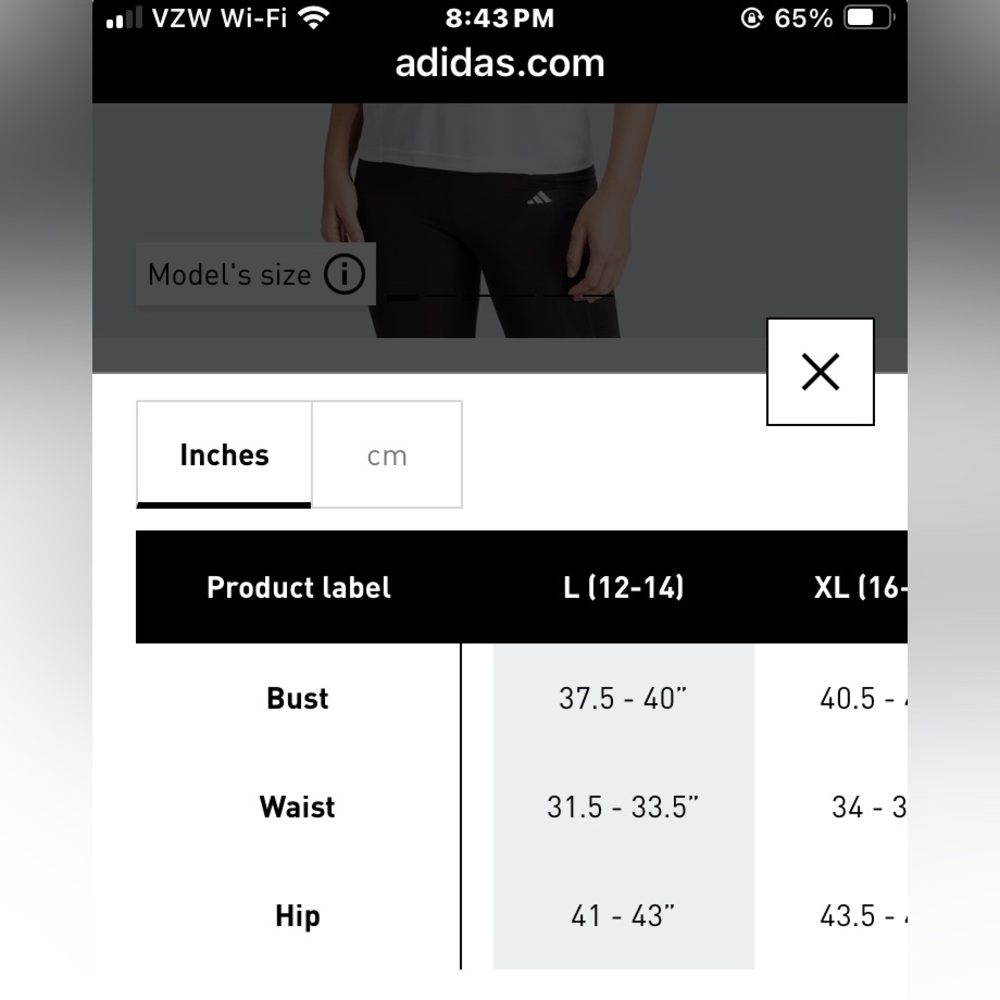
Task: Switch measurements to cm
Action: point(387,455)
